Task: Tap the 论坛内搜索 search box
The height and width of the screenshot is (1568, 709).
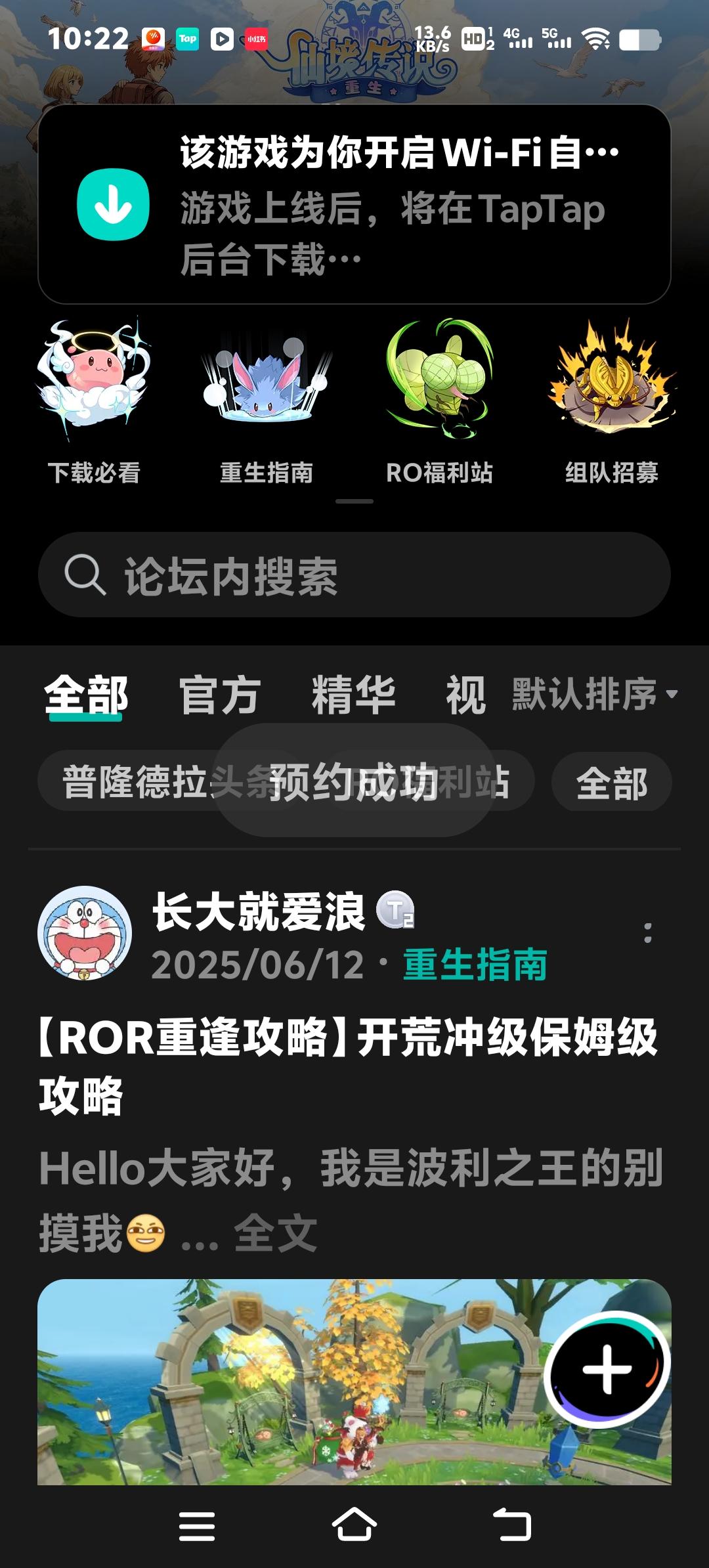Action: pos(354,575)
